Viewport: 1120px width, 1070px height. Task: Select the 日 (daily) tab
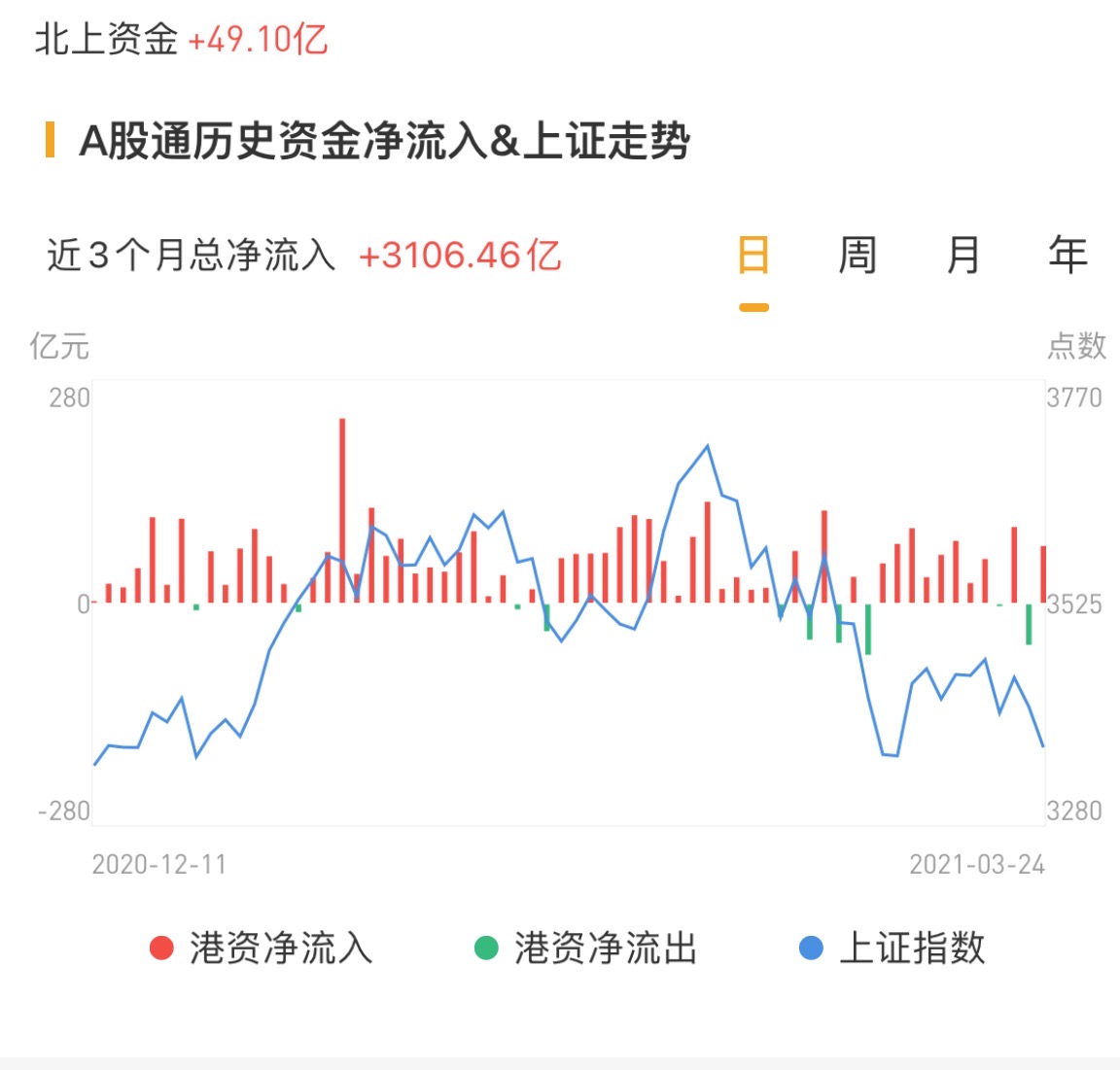[x=753, y=256]
